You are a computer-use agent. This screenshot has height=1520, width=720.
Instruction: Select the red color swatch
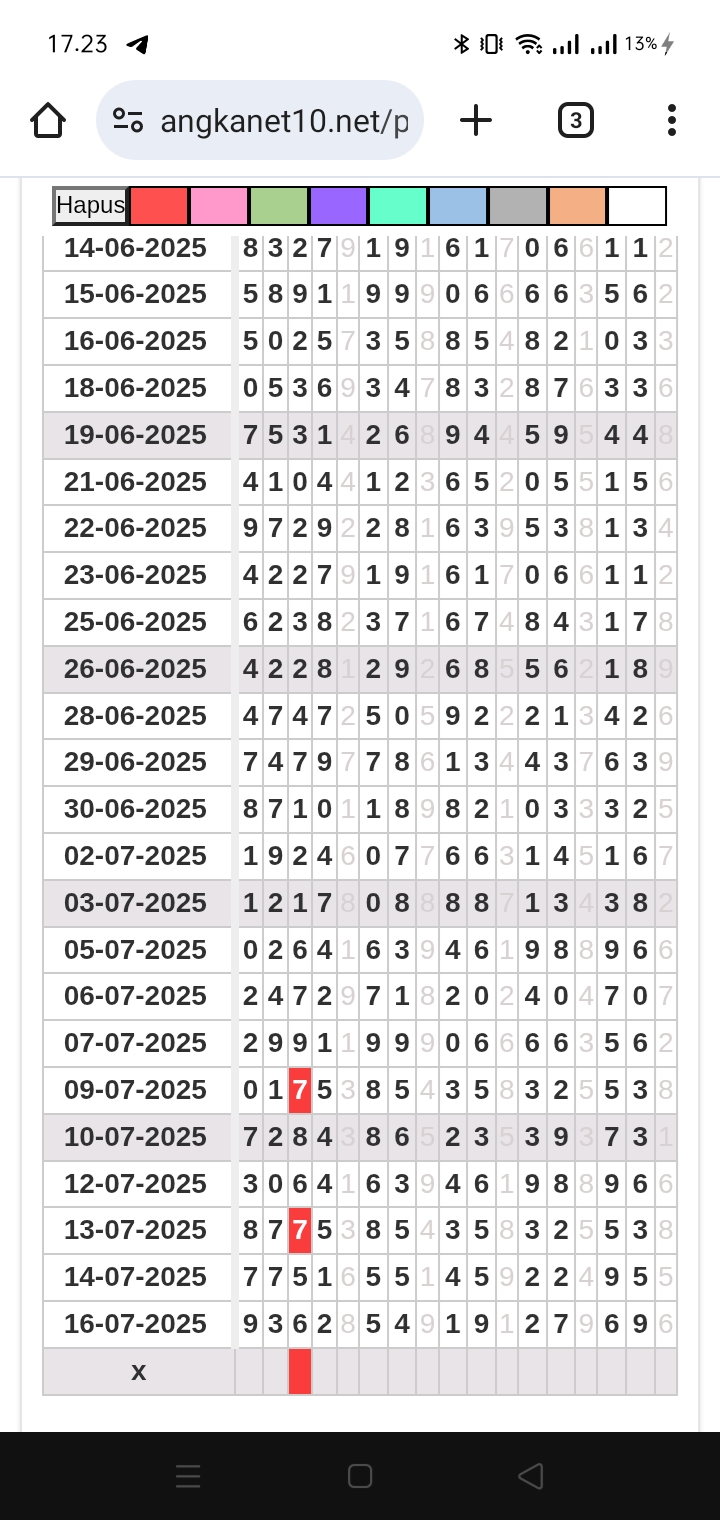click(159, 206)
